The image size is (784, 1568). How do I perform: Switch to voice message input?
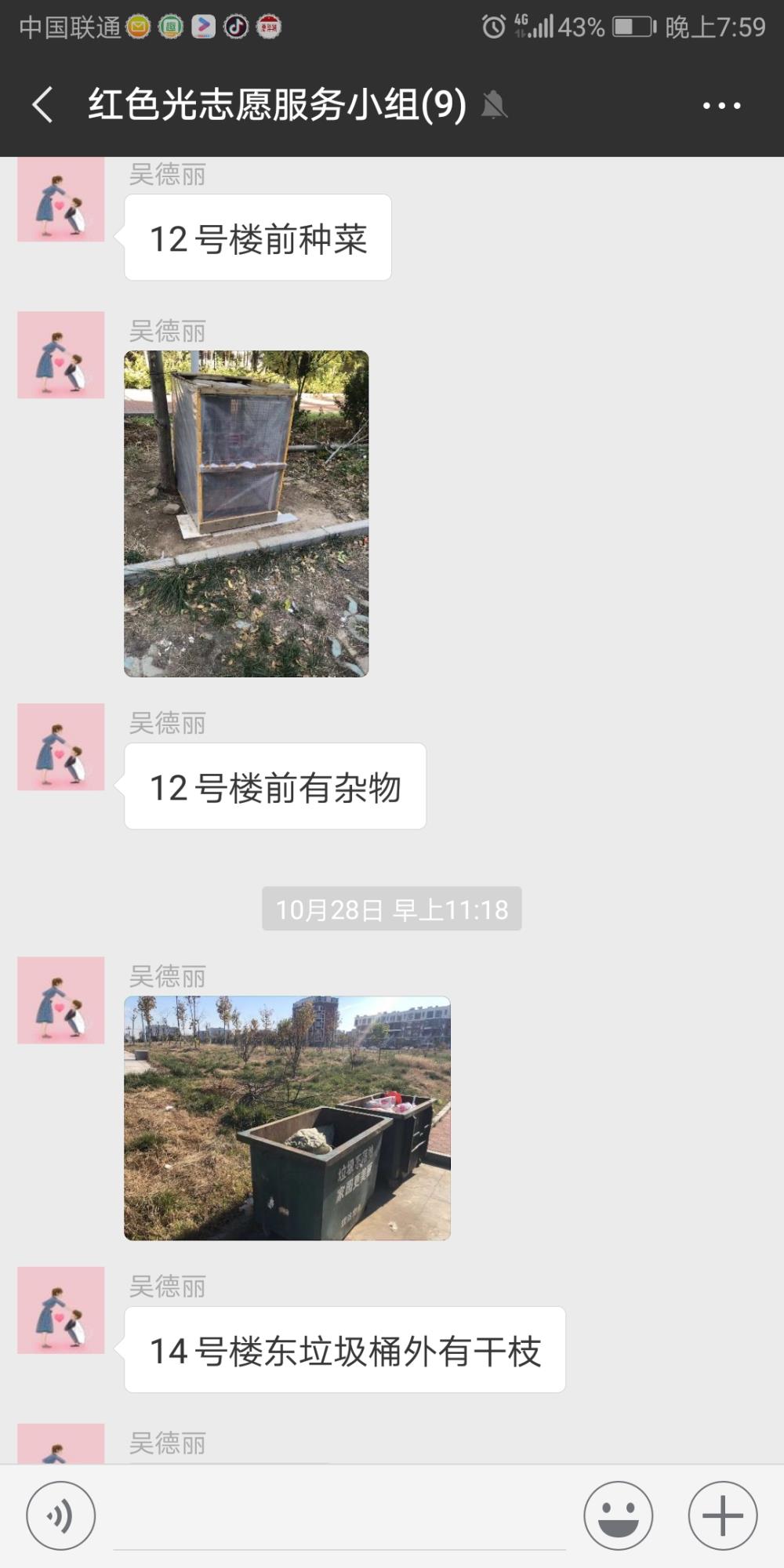[61, 1515]
